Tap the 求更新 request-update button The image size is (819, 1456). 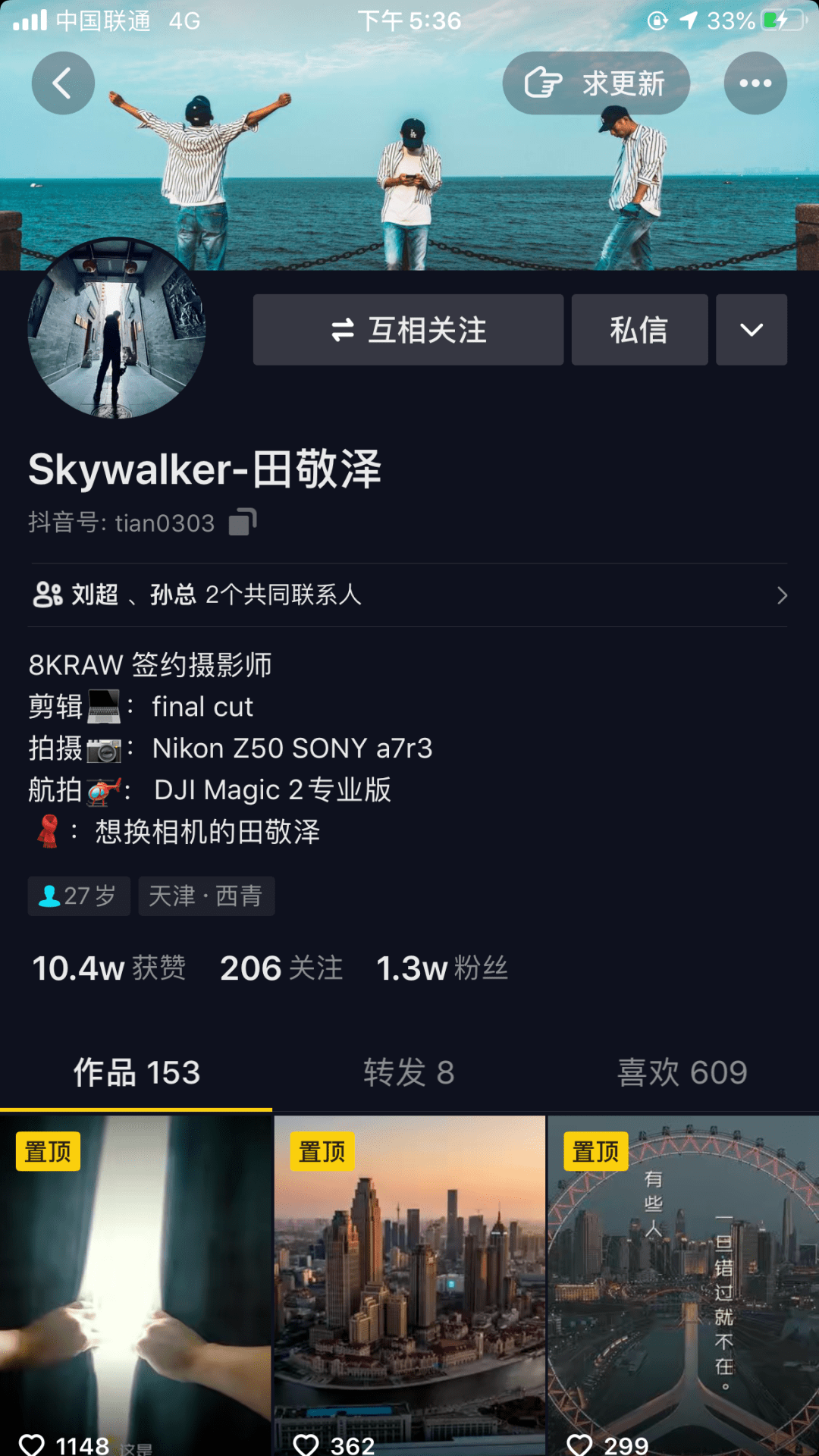(x=596, y=83)
